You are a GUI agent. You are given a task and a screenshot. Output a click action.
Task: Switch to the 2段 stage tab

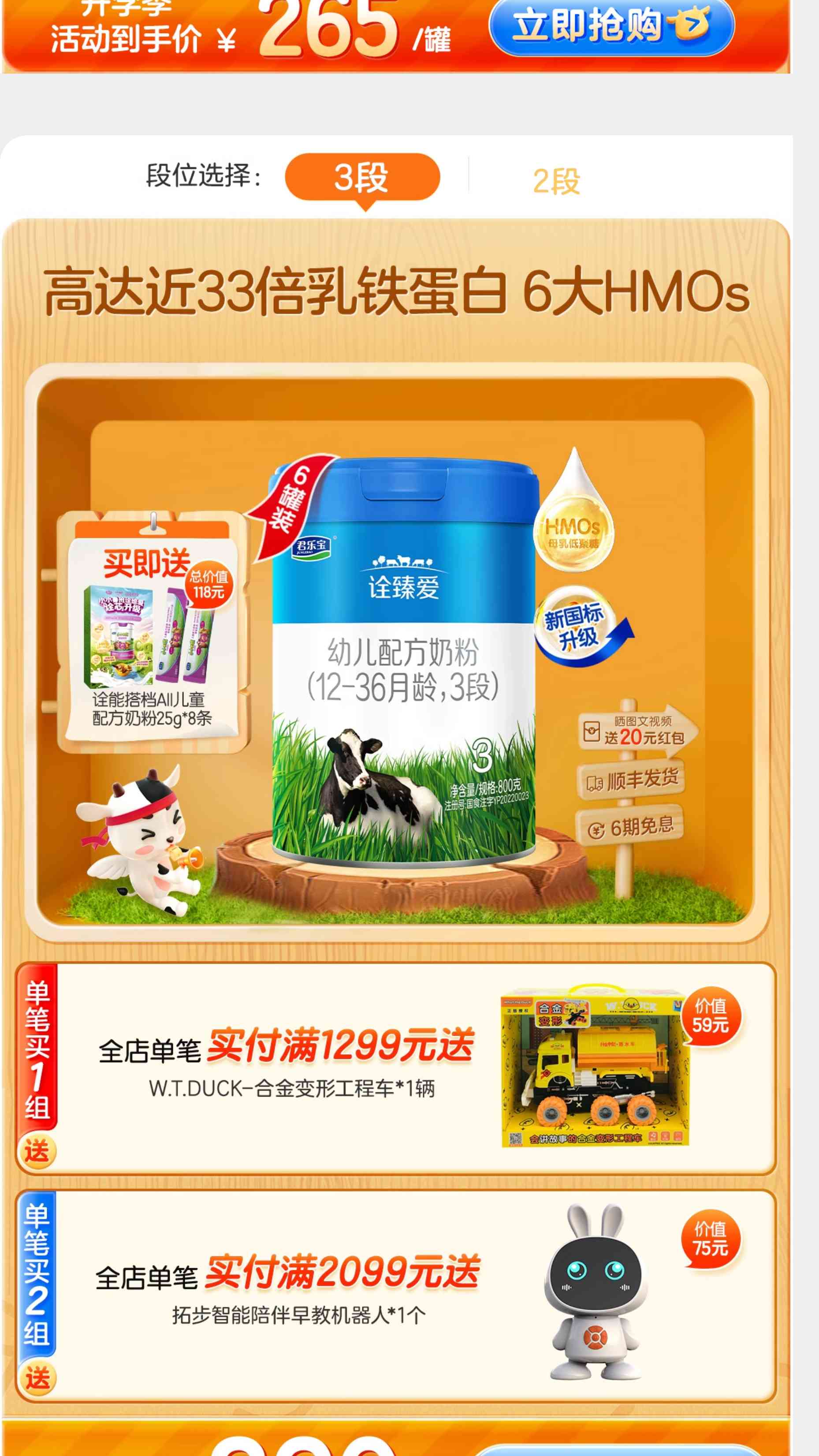point(556,181)
